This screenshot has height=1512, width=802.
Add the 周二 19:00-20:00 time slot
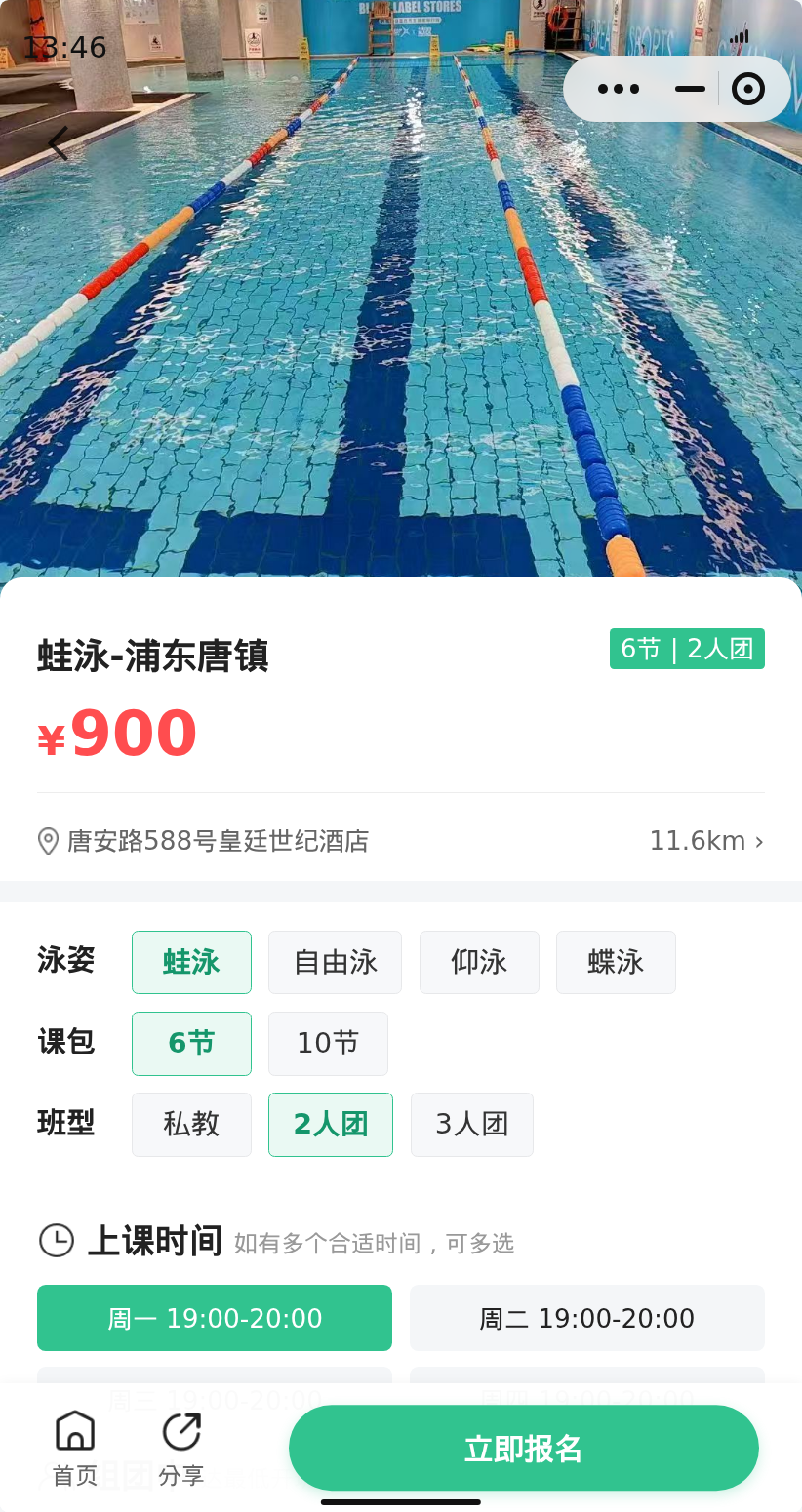click(x=587, y=1318)
